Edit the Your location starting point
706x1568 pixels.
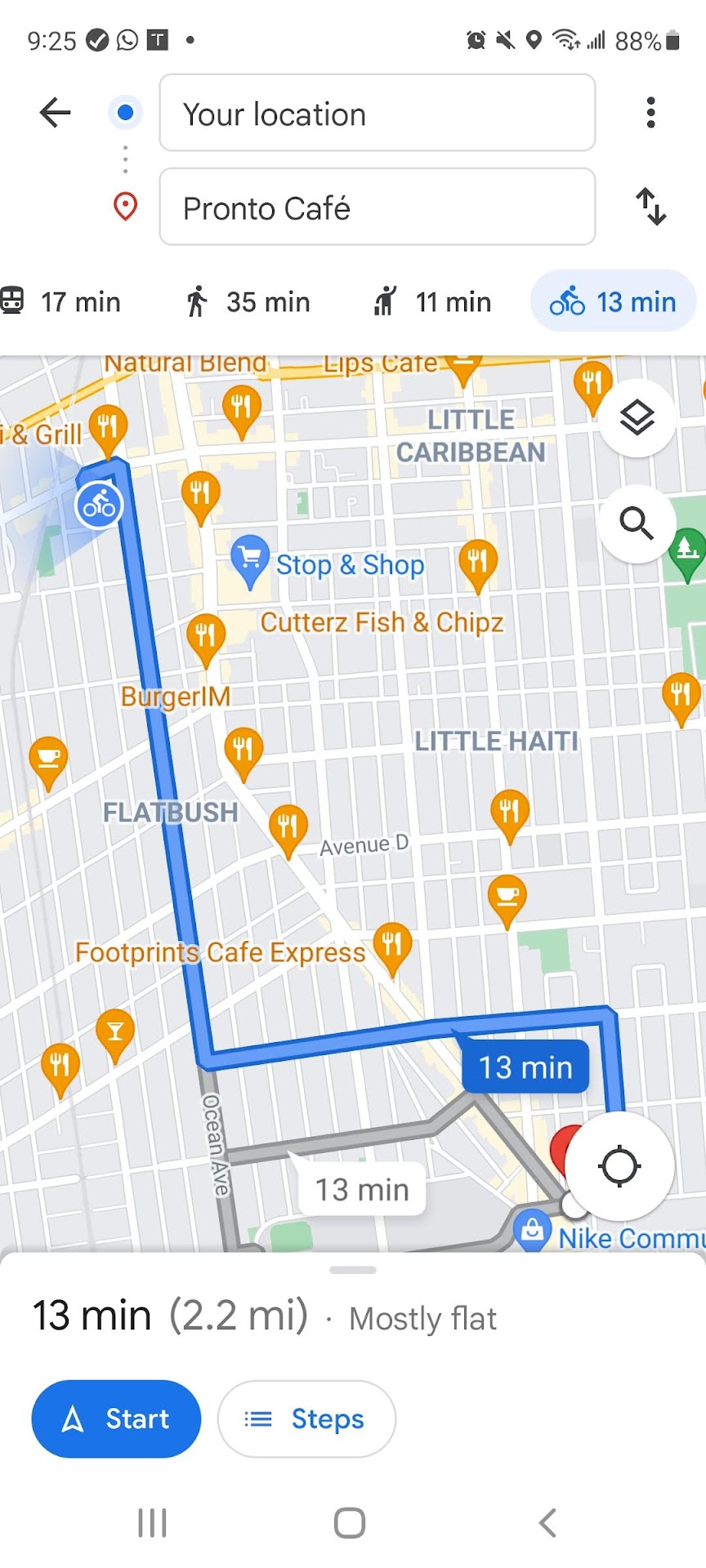[377, 114]
